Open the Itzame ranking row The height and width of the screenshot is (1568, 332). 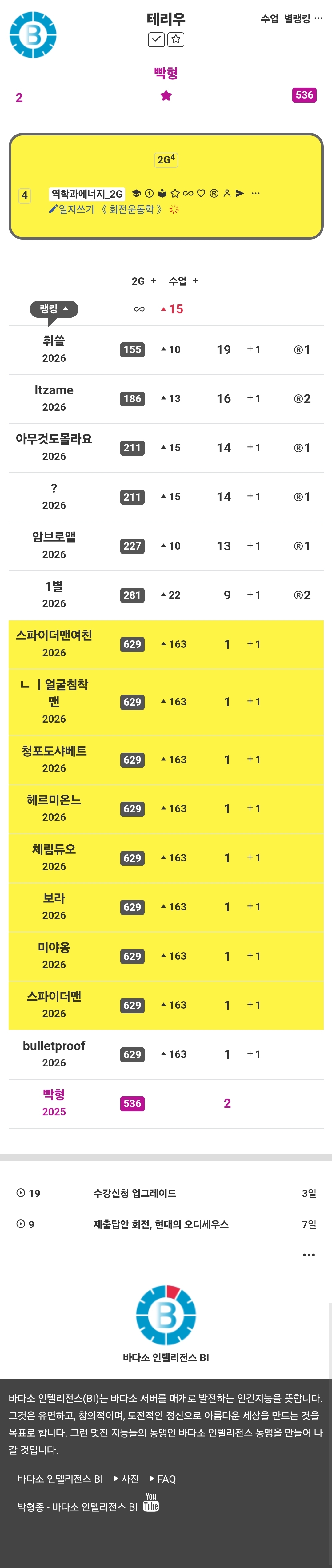pyautogui.click(x=166, y=399)
